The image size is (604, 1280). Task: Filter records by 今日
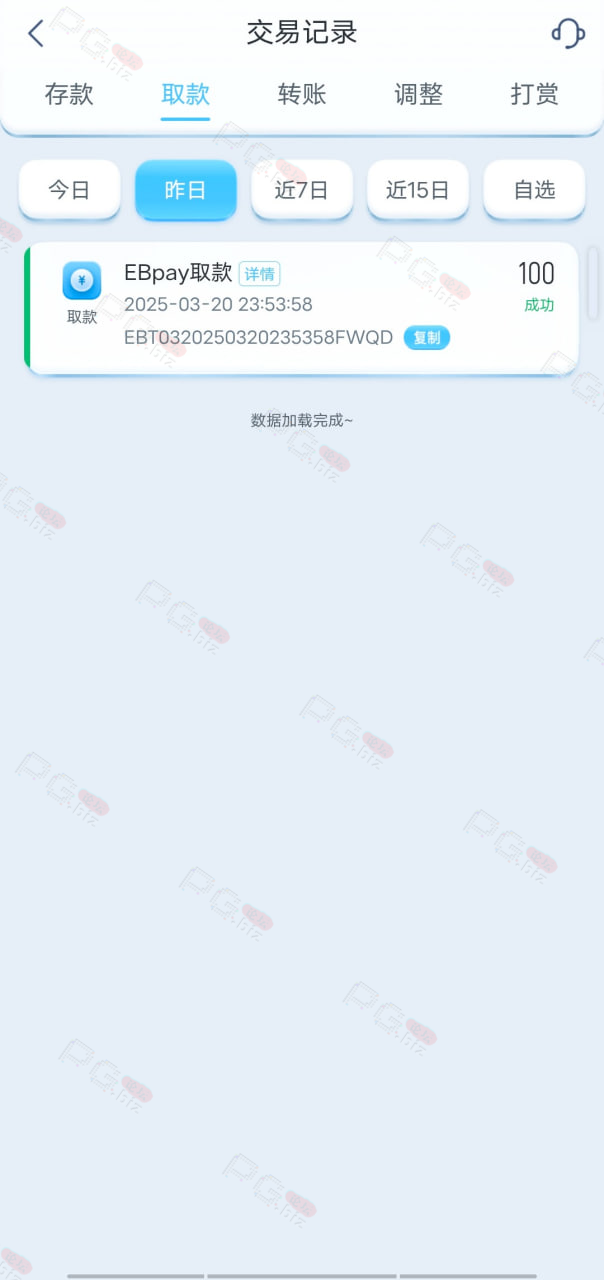(x=69, y=190)
